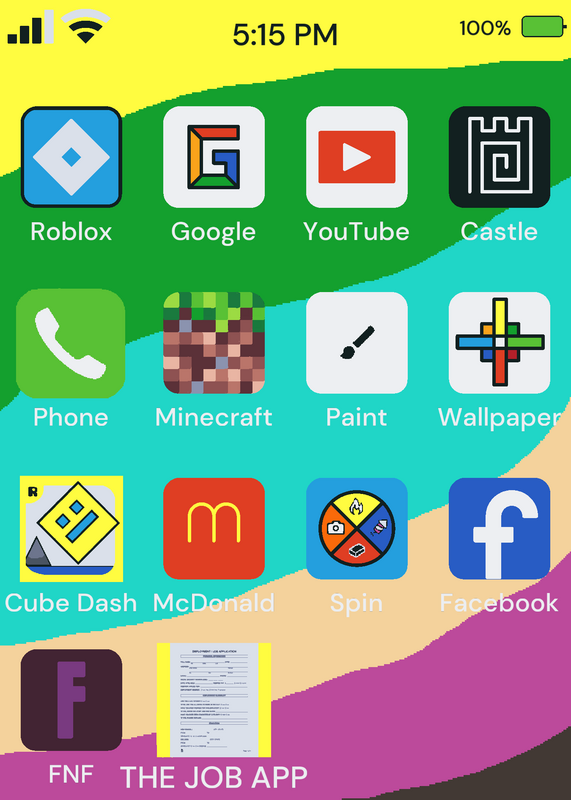Open the Phone dialer app

pos(70,343)
